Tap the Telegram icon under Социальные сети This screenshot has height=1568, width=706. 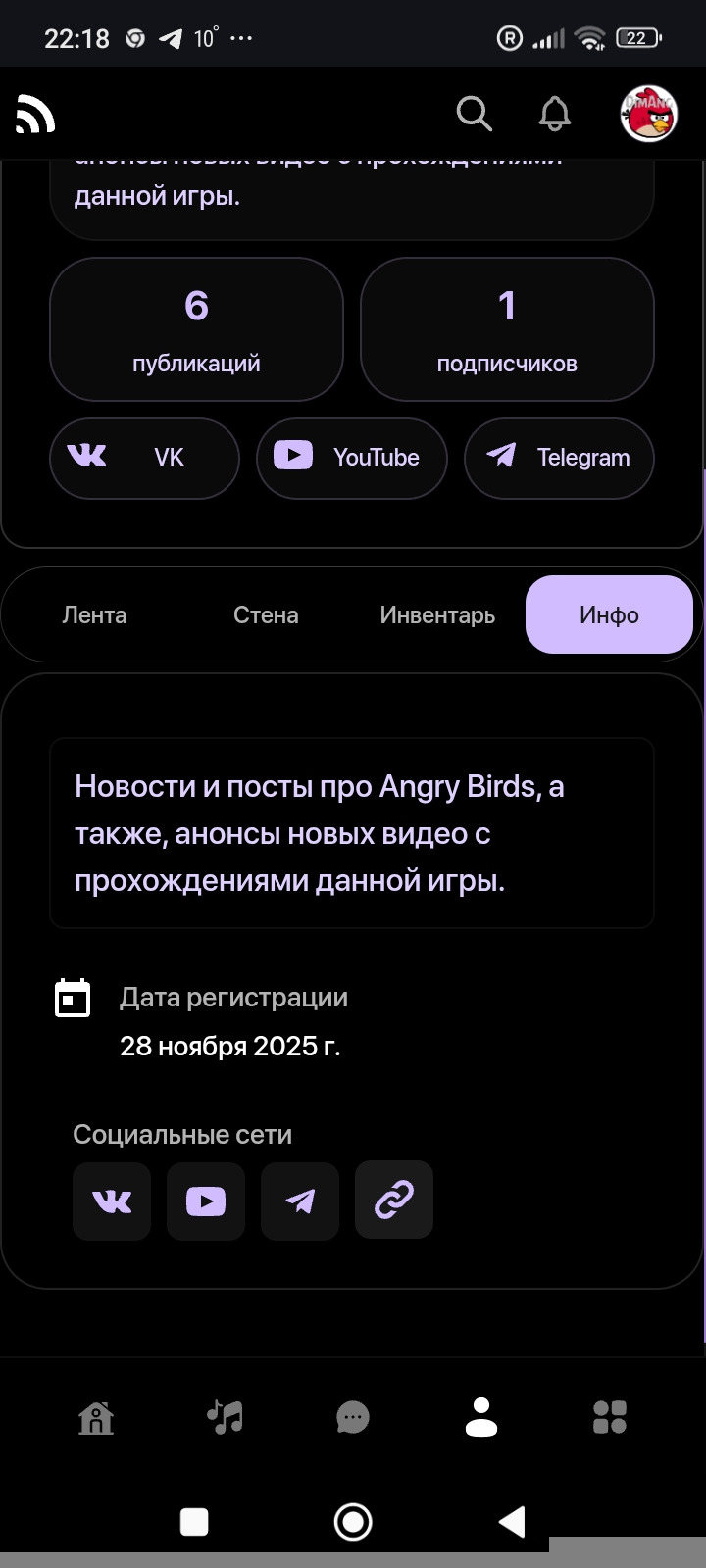300,1200
